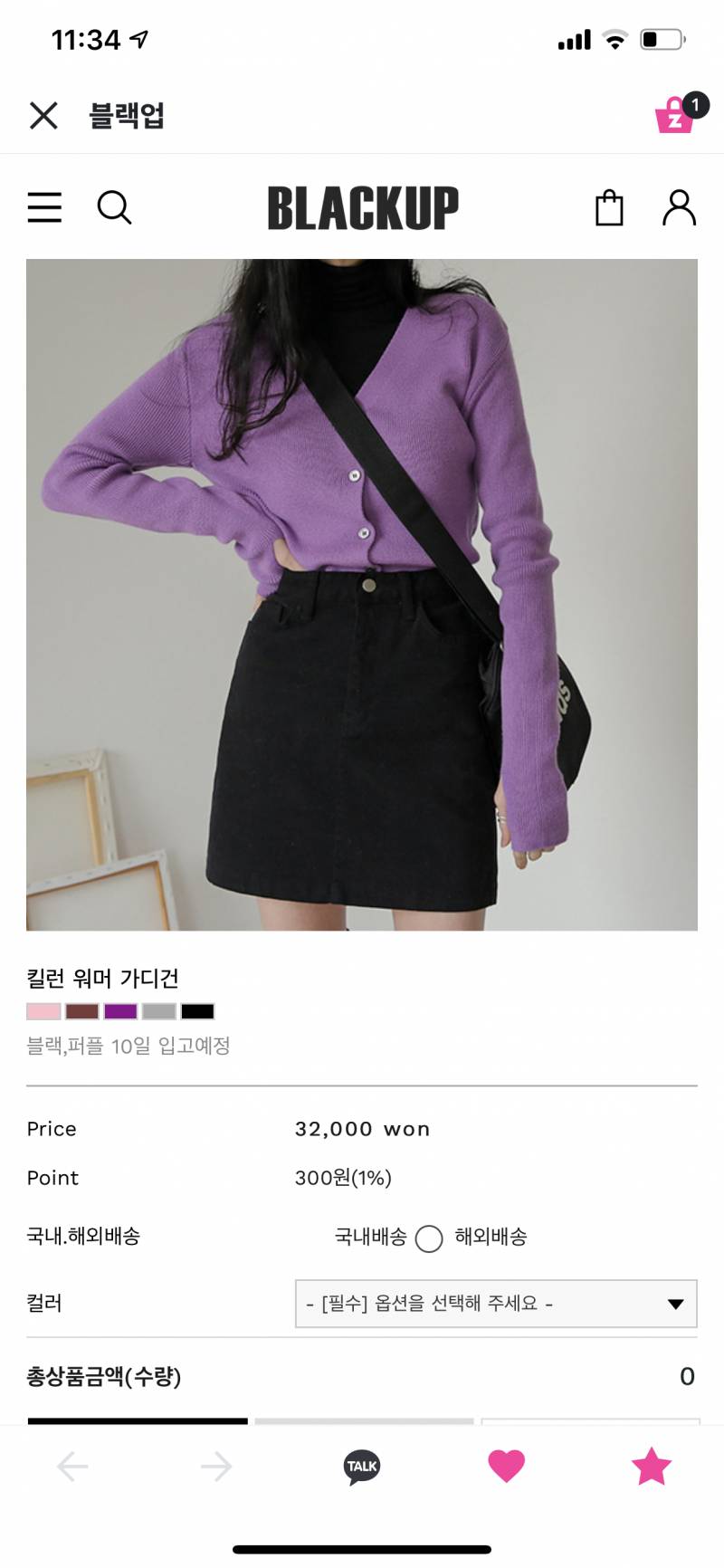Open the shopping bag icon

(609, 207)
